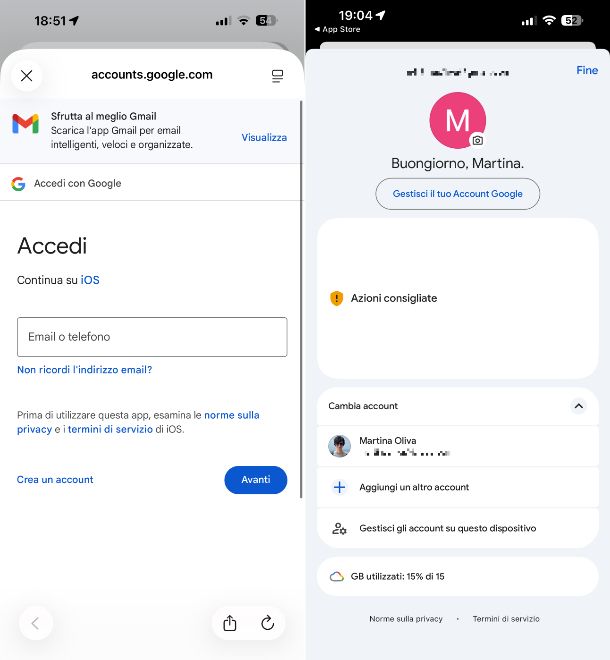Open the reader options icon beside the URL
610x660 pixels.
pyautogui.click(x=278, y=75)
